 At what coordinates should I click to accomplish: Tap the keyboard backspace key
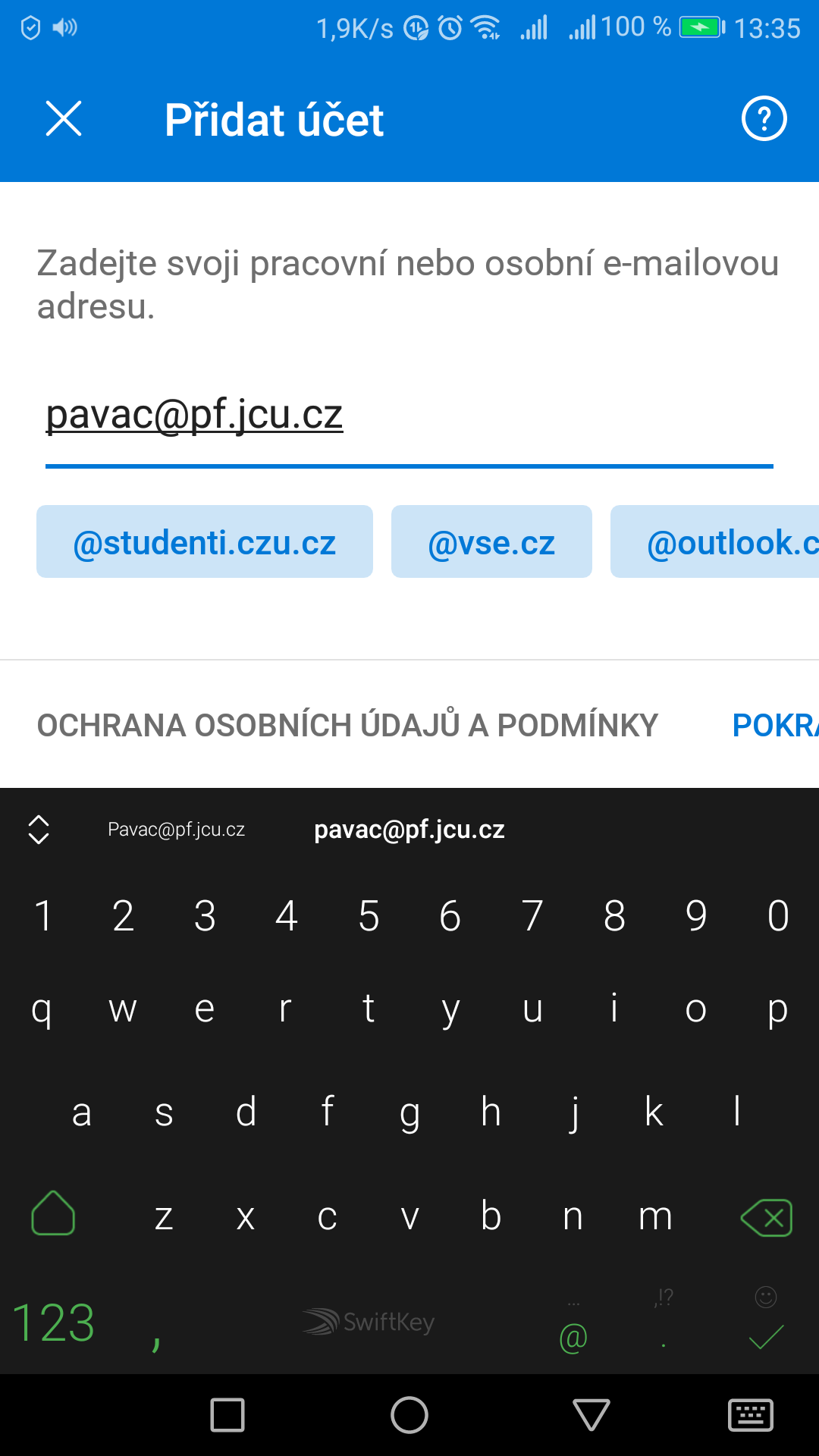767,1217
